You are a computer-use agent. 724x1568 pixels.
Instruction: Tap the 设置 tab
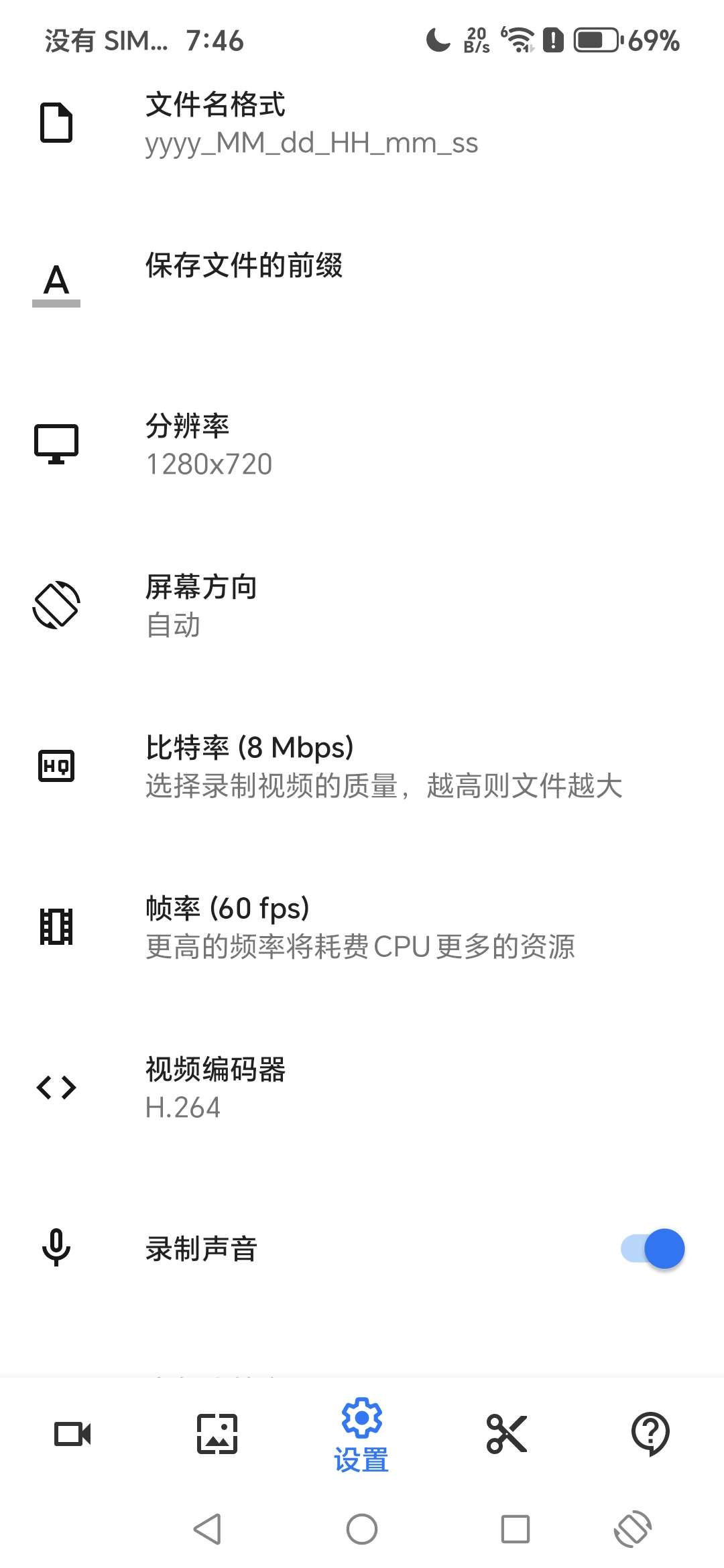click(362, 1435)
